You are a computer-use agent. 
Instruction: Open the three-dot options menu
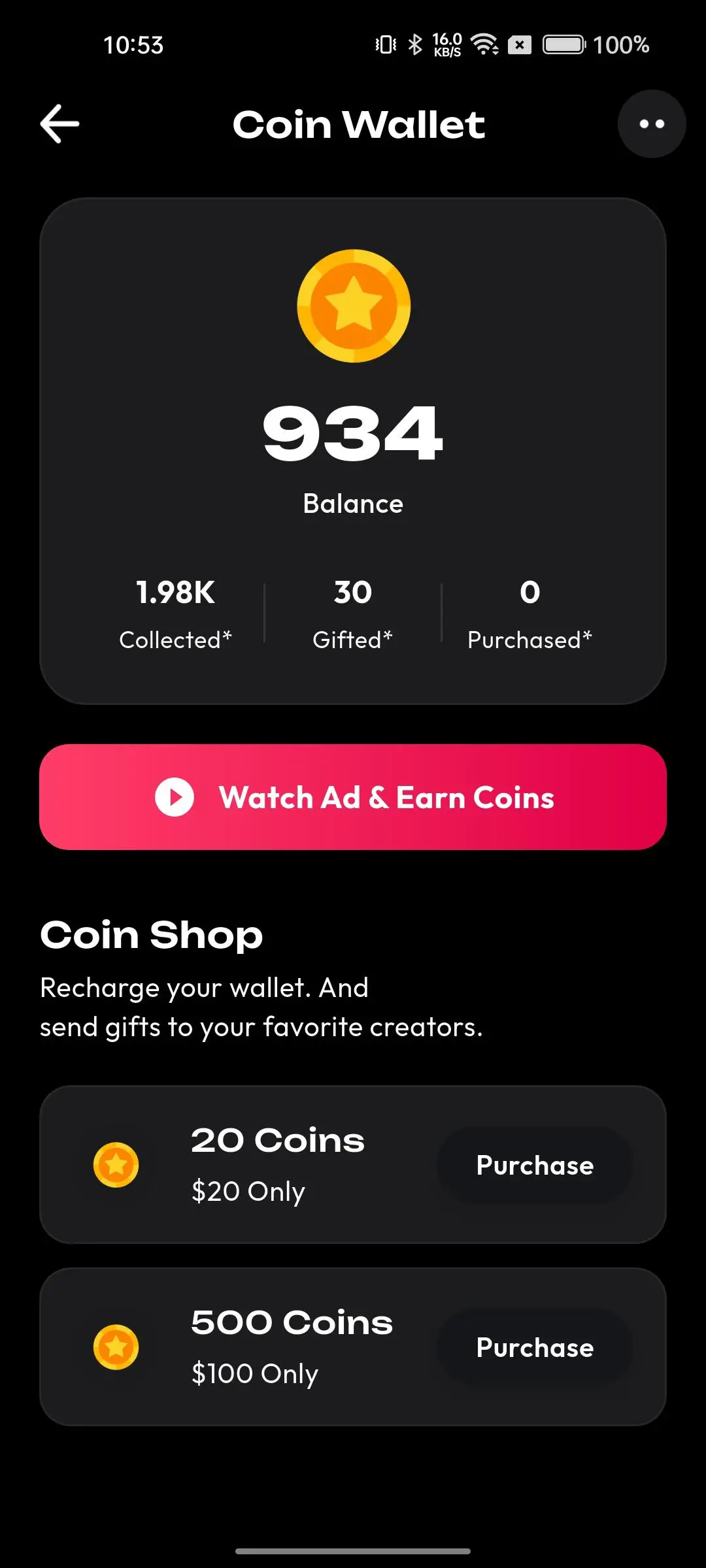point(651,124)
